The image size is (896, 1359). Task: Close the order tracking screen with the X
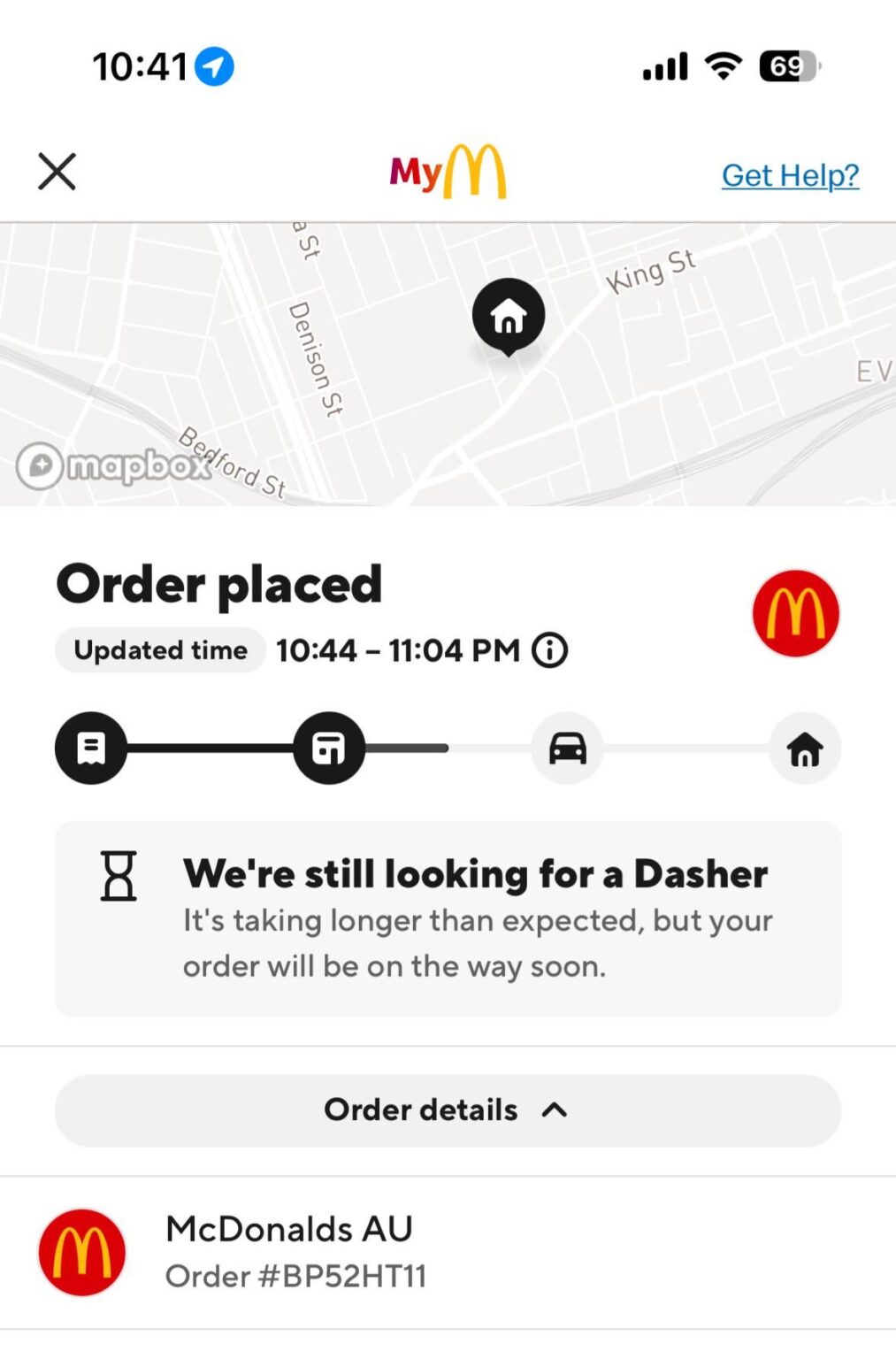(x=57, y=171)
